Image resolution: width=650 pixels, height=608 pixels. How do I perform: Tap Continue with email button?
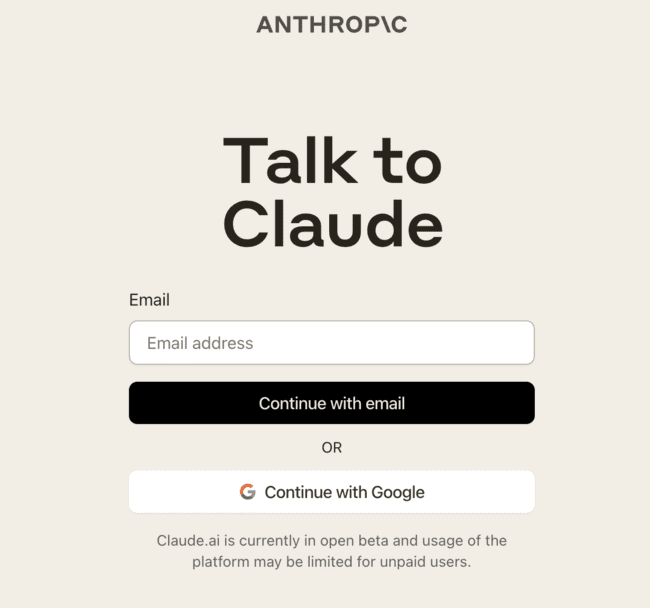[x=331, y=403]
